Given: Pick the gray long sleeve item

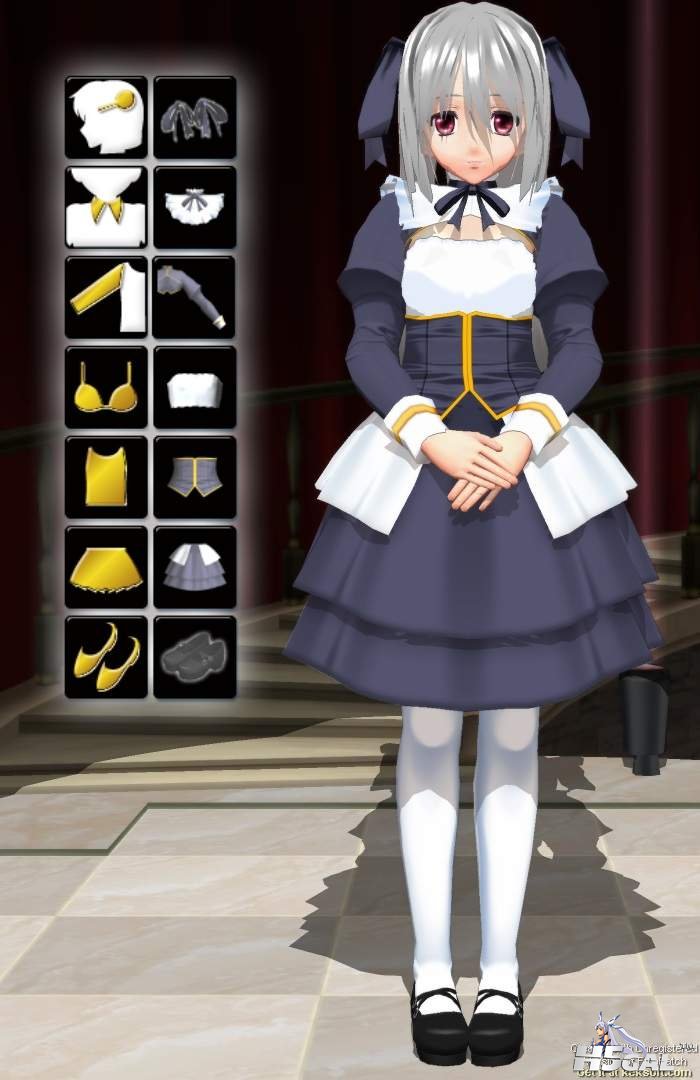Looking at the screenshot, I should click(194, 297).
